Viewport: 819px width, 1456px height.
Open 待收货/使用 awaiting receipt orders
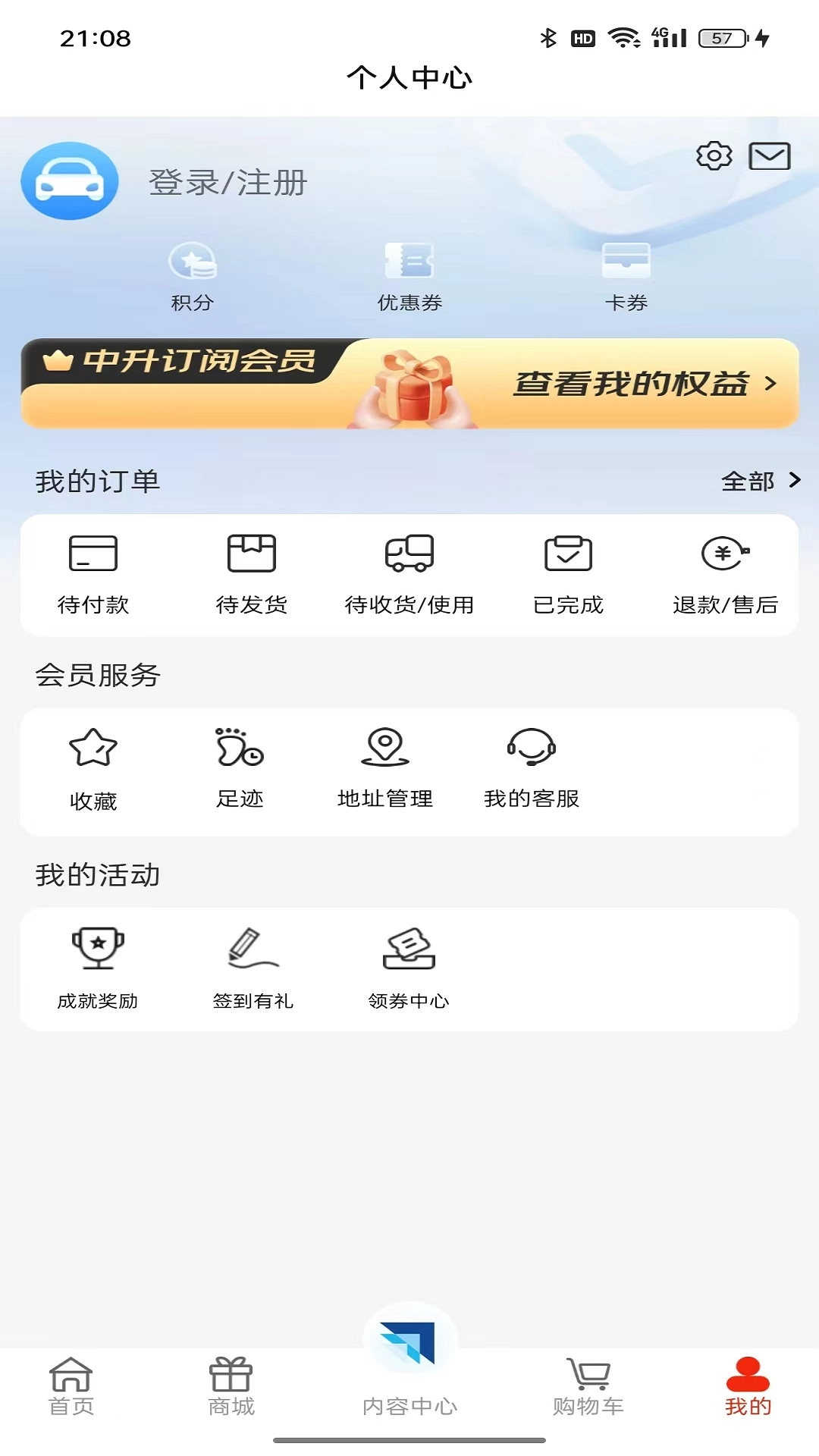coord(409,573)
